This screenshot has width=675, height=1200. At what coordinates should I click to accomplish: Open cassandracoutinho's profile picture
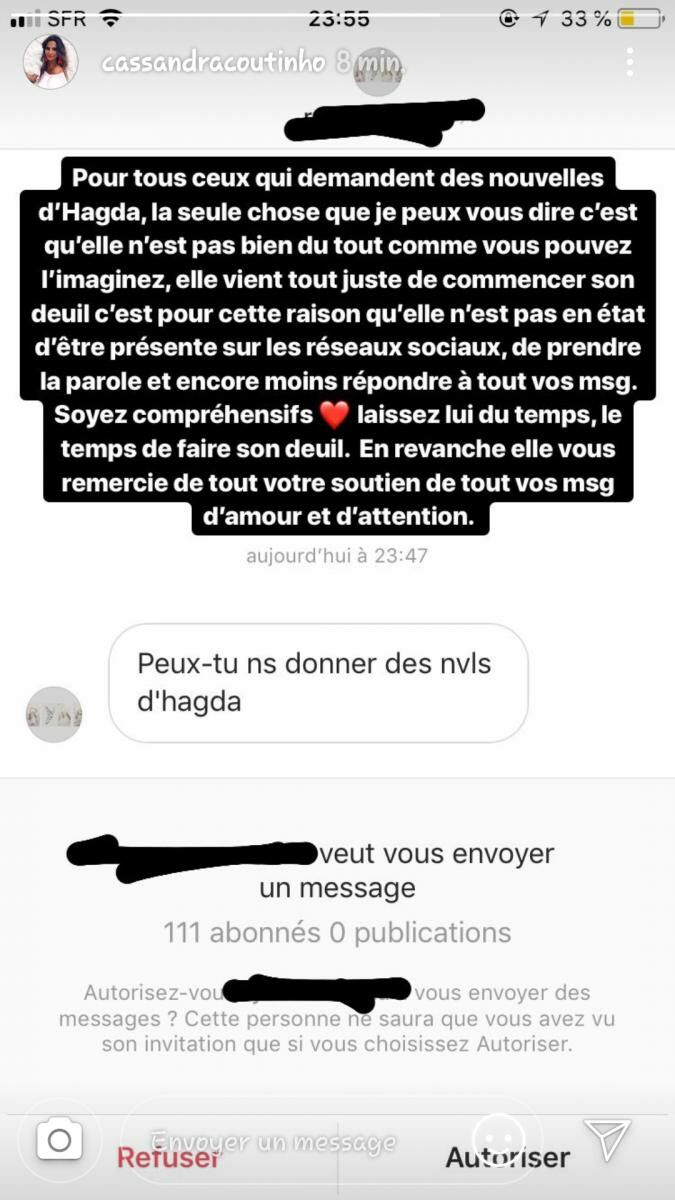tap(50, 62)
